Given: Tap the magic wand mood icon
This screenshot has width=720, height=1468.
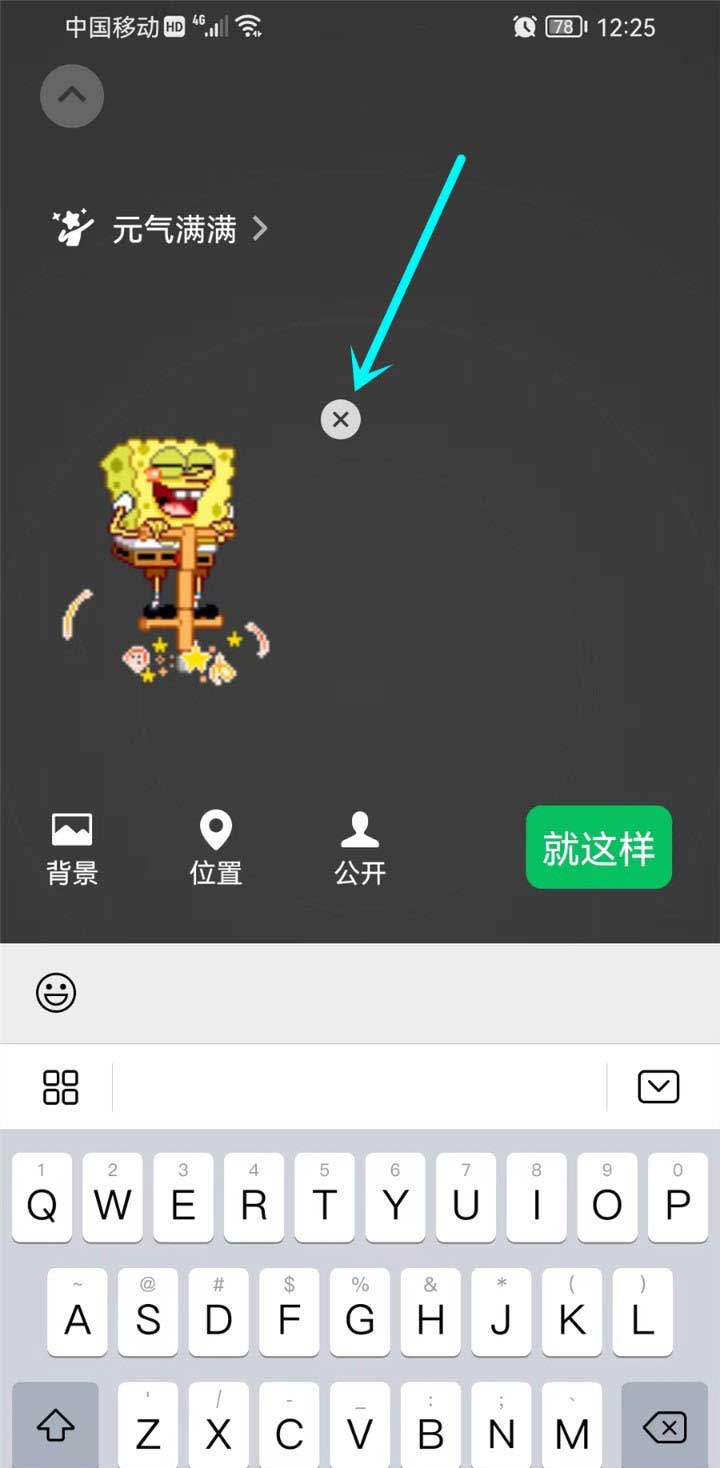Looking at the screenshot, I should coord(70,228).
